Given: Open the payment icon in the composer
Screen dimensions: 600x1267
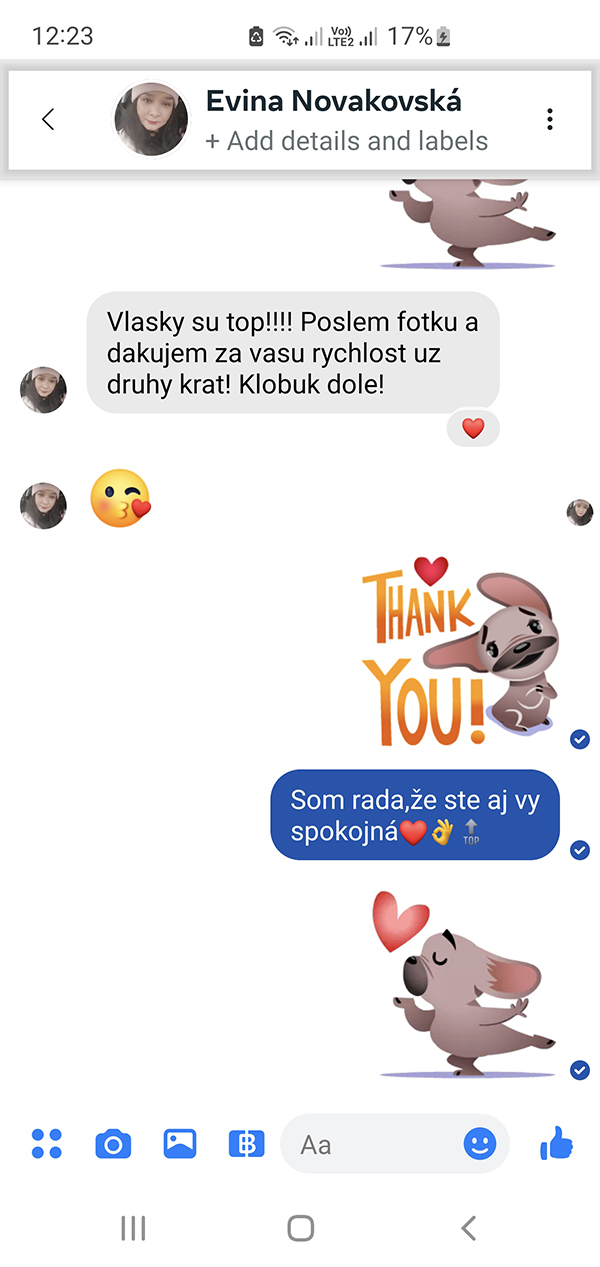Looking at the screenshot, I should coord(246,1143).
